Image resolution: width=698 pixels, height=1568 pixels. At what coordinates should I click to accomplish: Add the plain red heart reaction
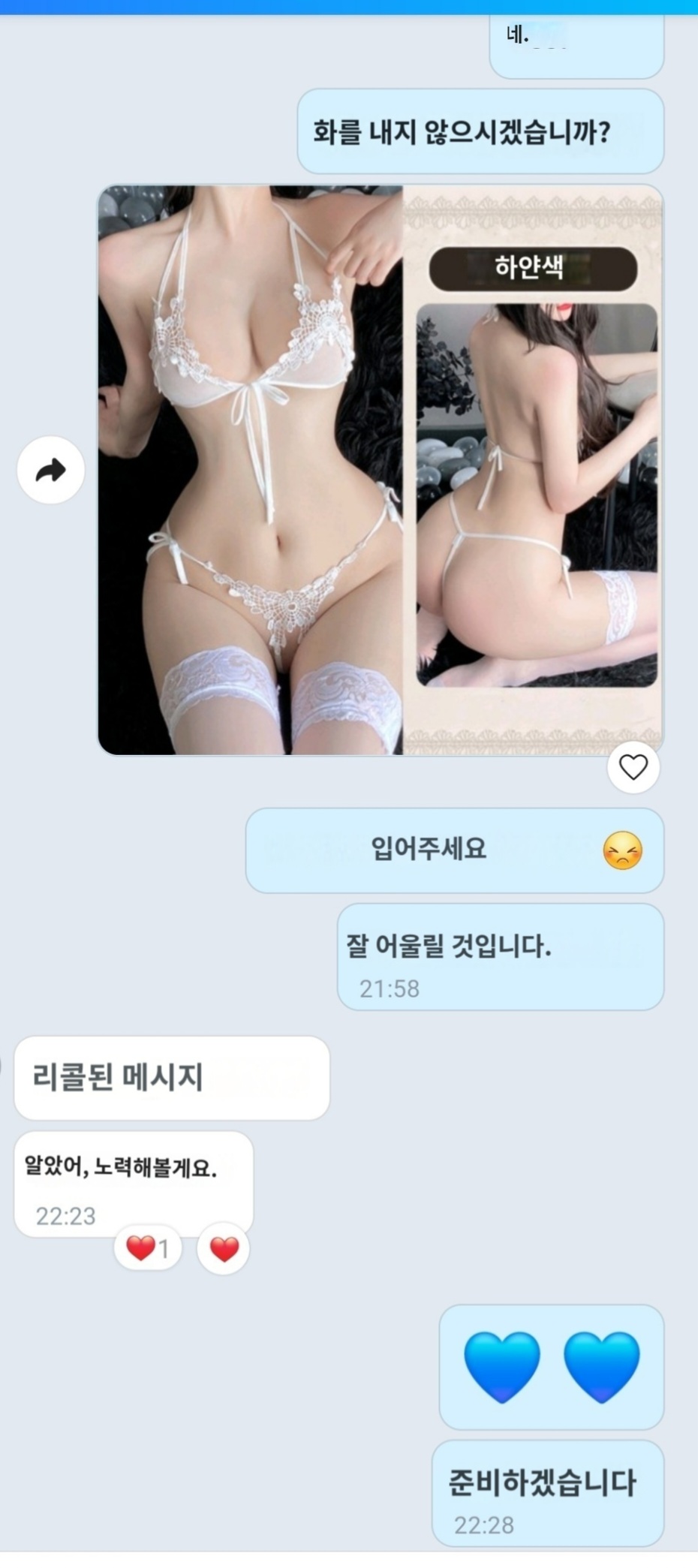coord(223,1248)
